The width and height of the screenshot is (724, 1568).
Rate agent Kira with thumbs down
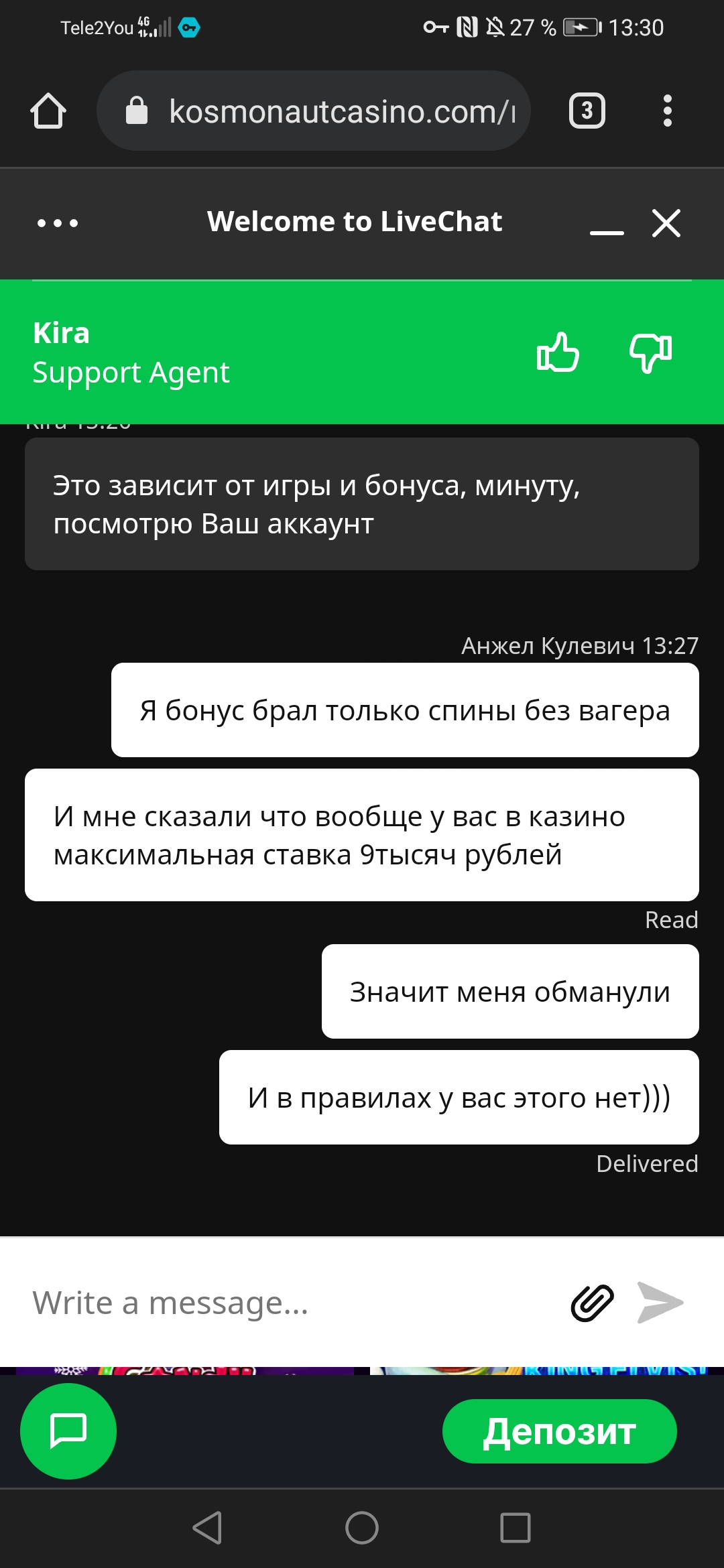650,352
